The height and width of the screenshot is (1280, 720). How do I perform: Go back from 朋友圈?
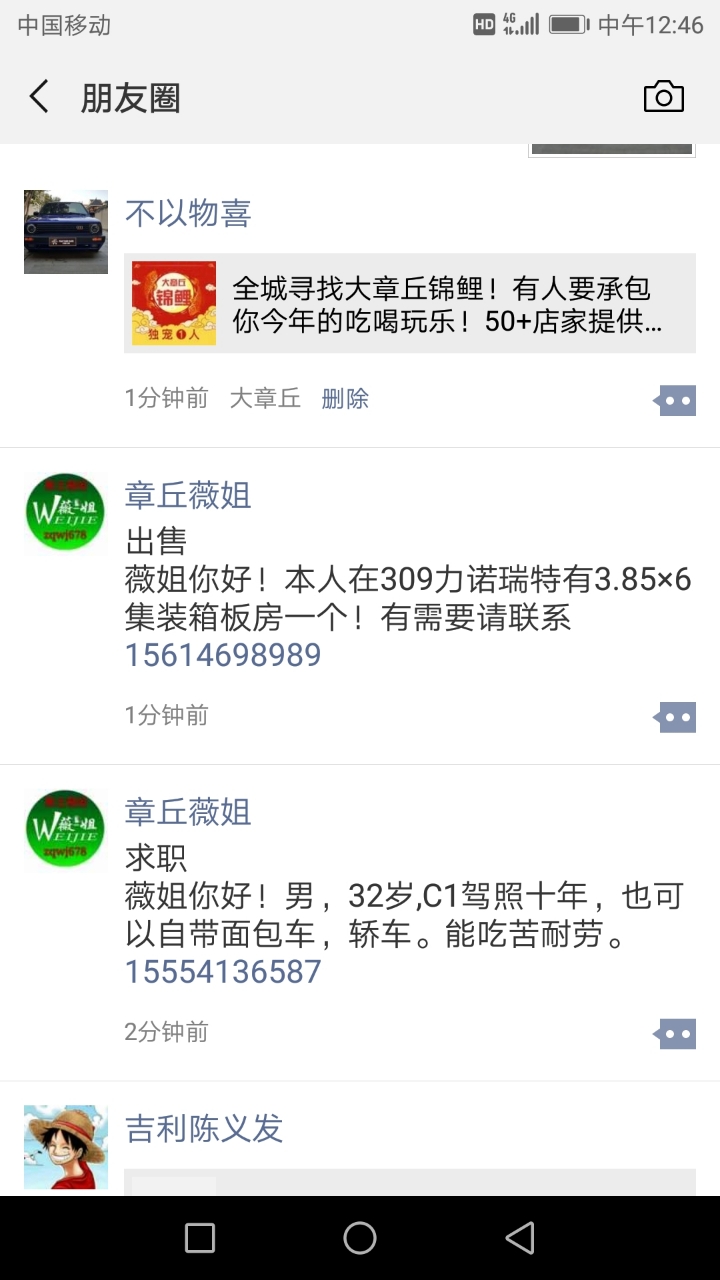coord(39,97)
